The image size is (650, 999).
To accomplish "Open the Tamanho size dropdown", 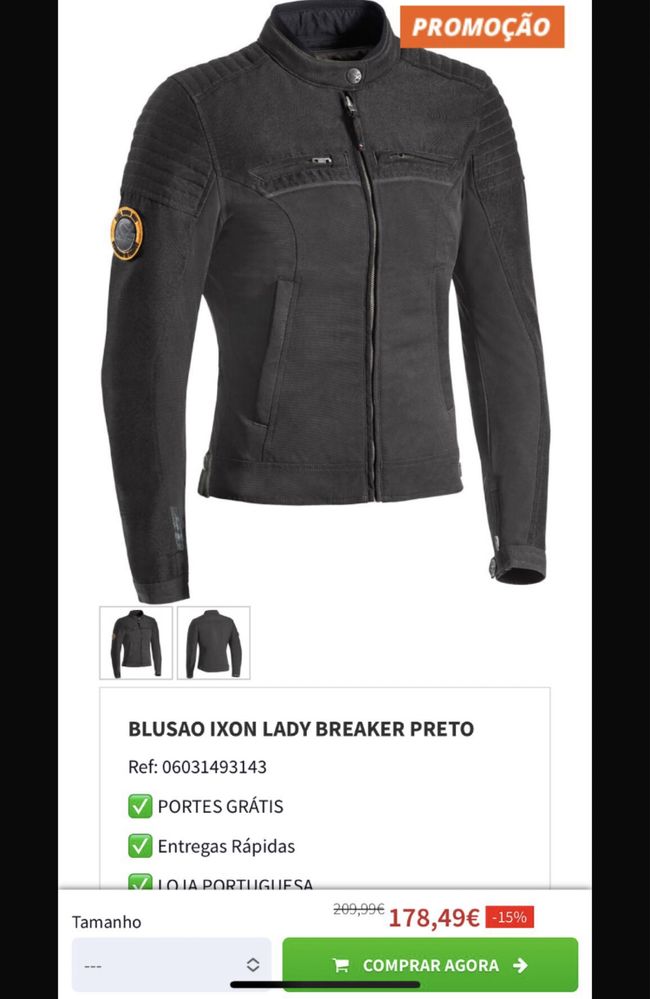I will (171, 965).
